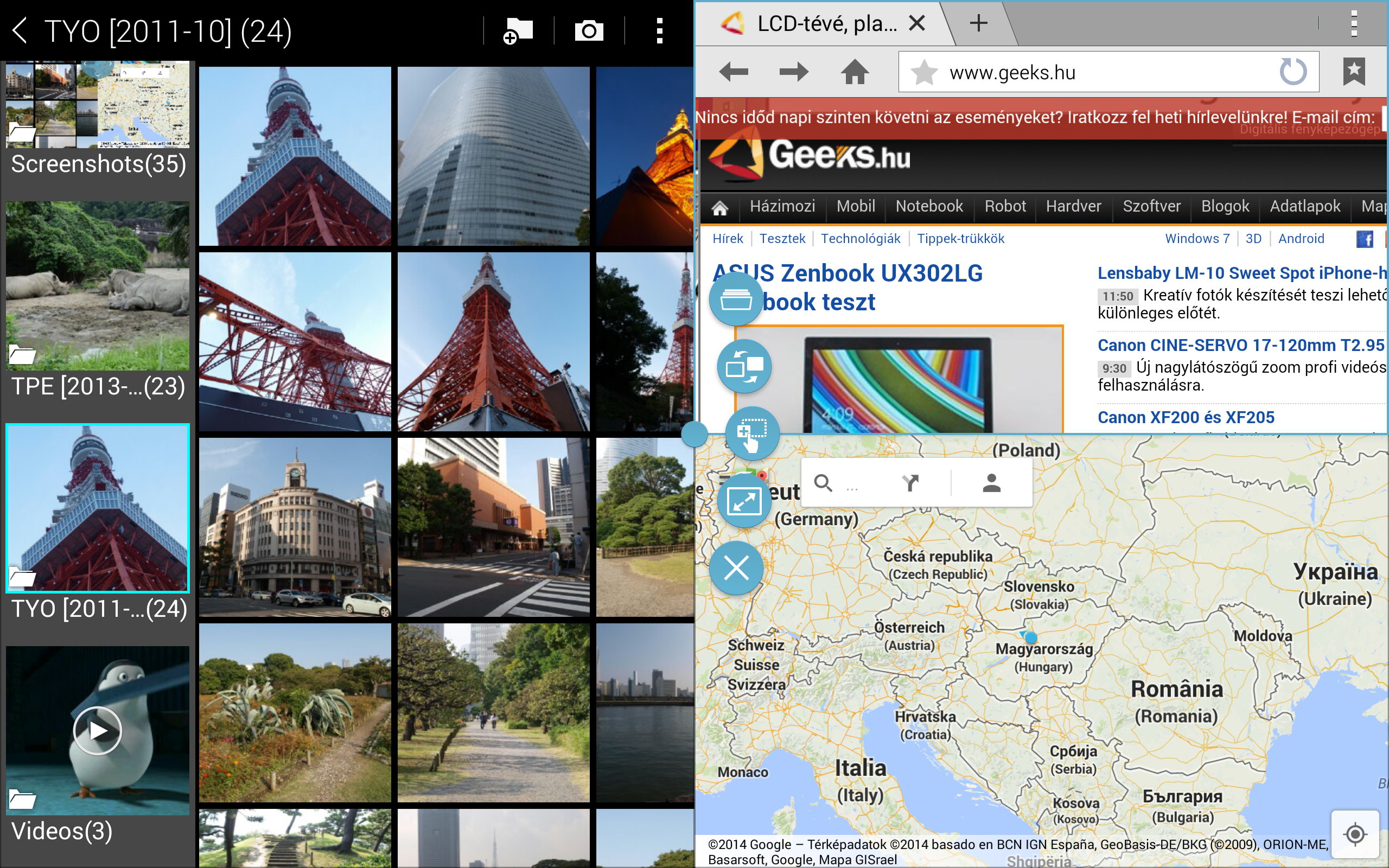Edit the www.geeks.hu address field

1108,72
